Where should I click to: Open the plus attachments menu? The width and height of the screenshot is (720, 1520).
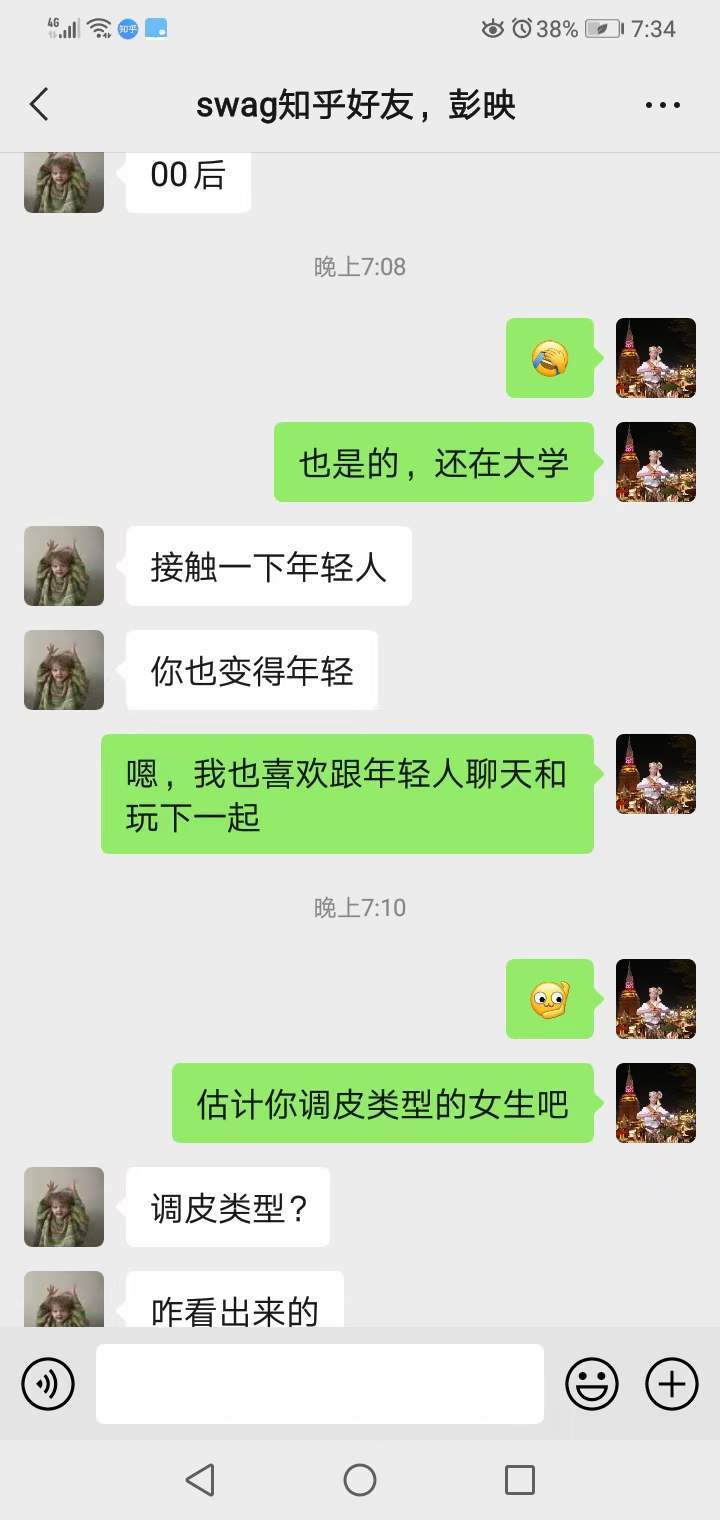click(672, 1384)
